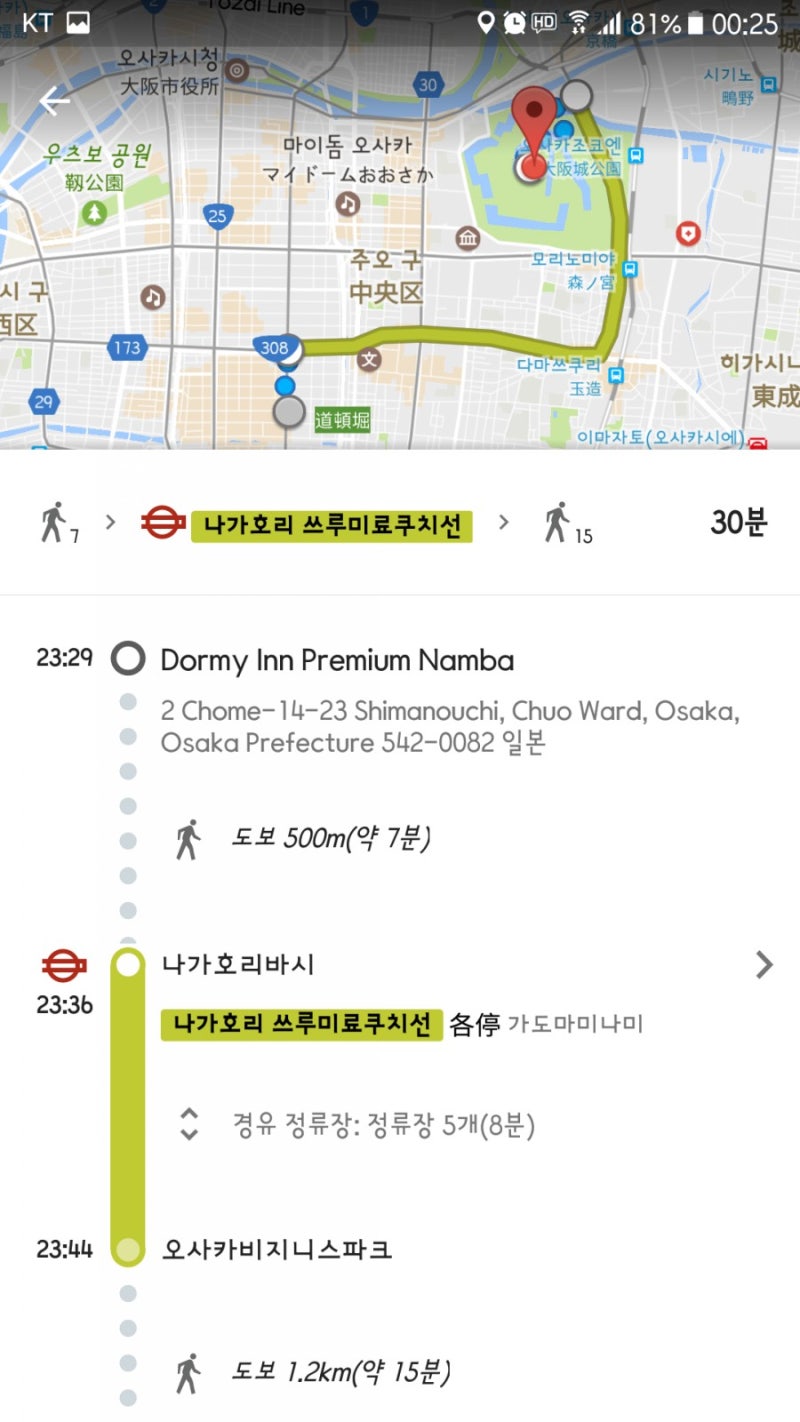The height and width of the screenshot is (1422, 800).
Task: Tap the 모리노미야 station marker on the map
Action: [x=629, y=269]
